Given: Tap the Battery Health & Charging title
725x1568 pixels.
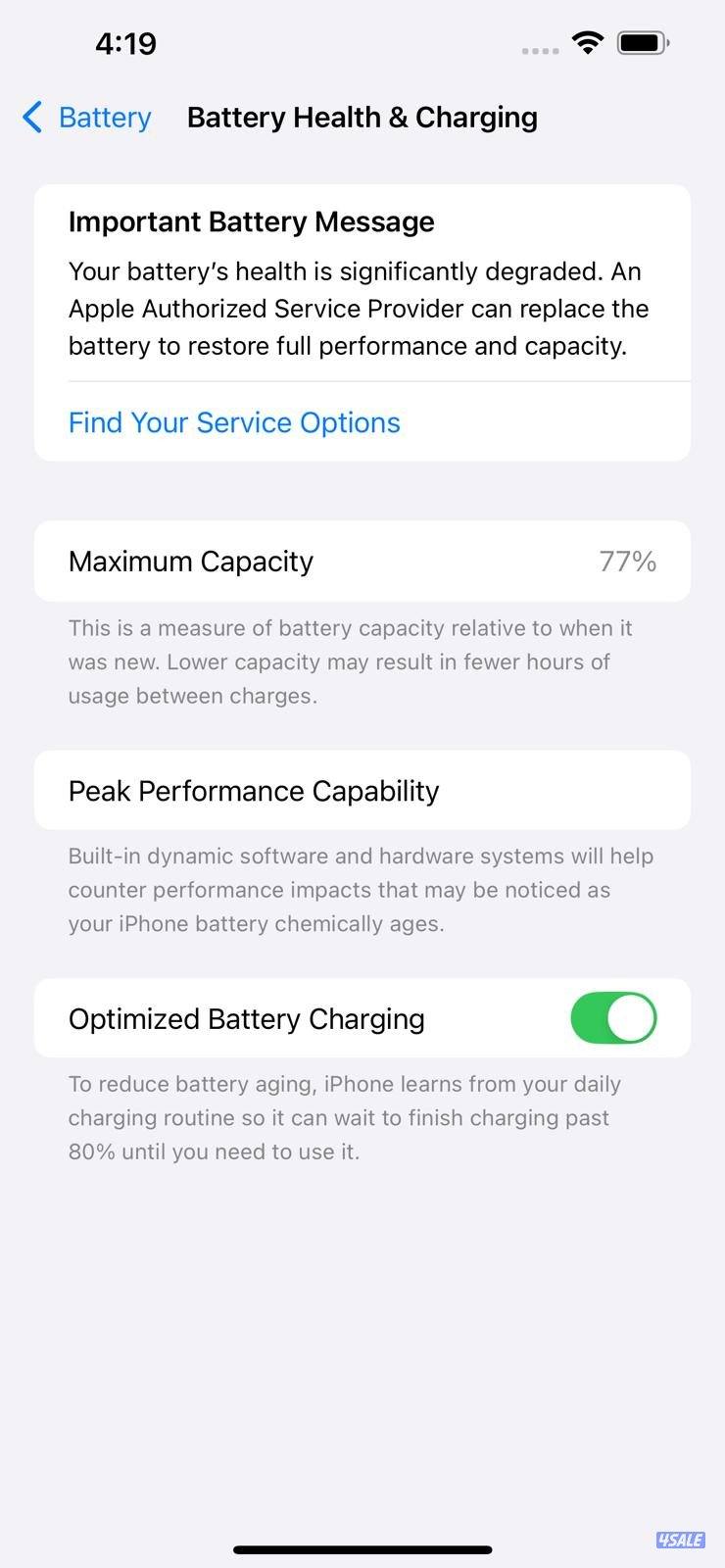Looking at the screenshot, I should (362, 117).
